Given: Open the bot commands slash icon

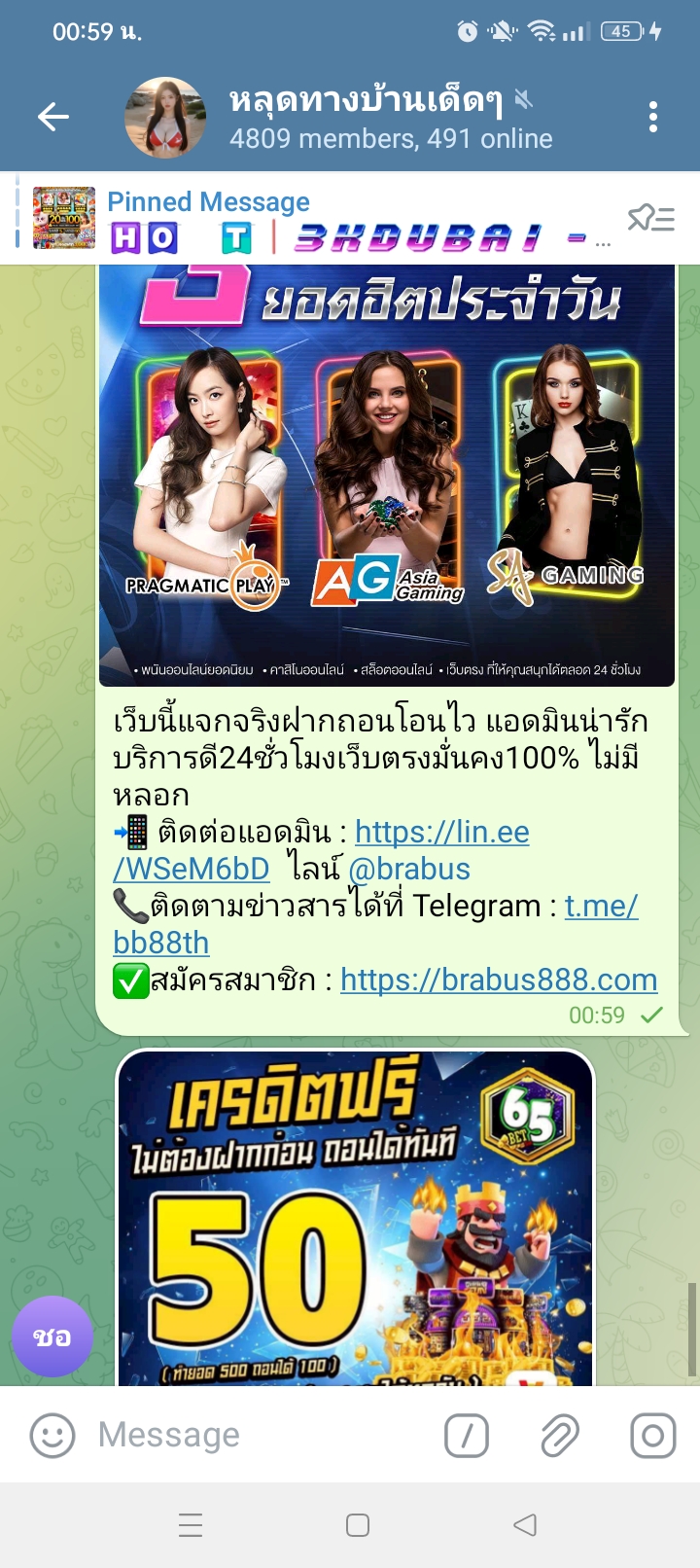Looking at the screenshot, I should coord(467,1436).
